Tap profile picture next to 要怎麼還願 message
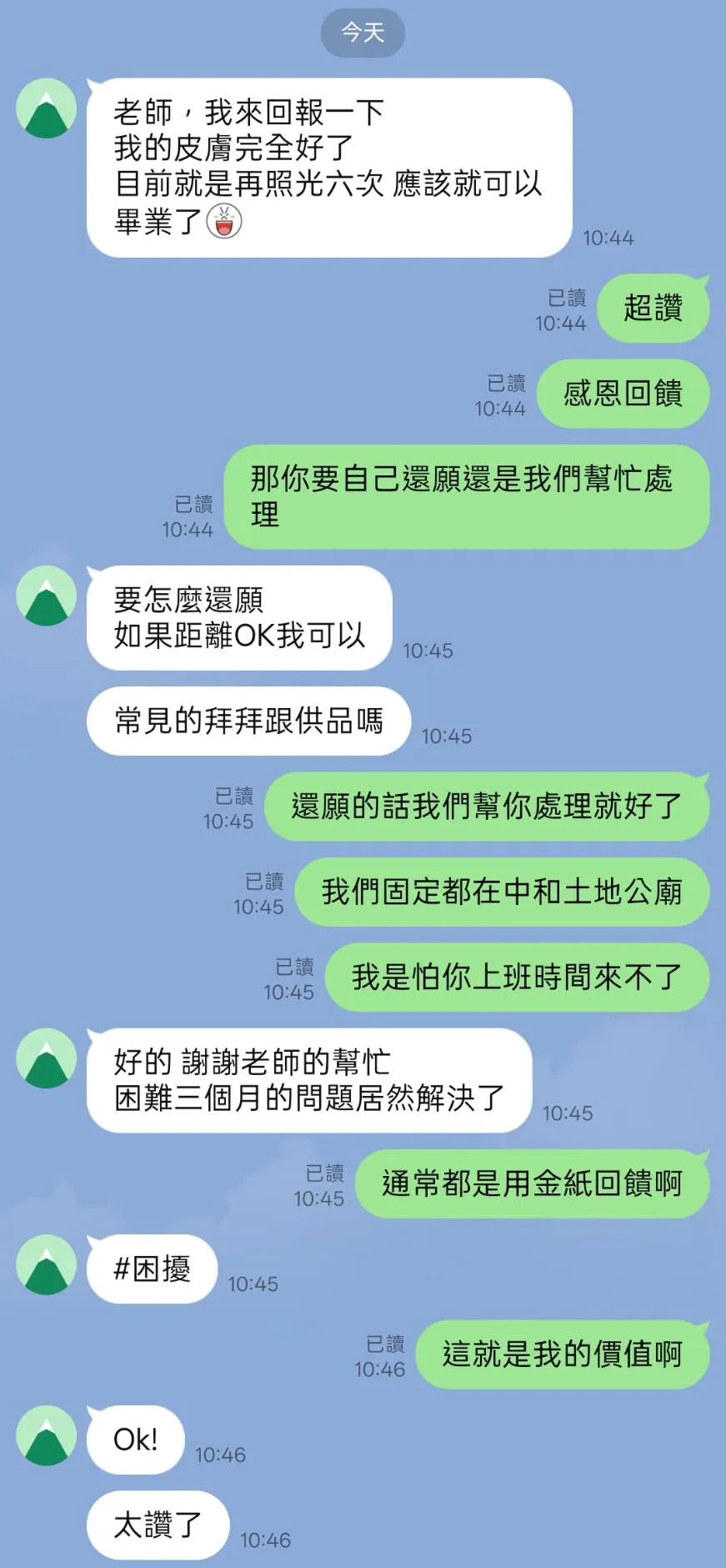The height and width of the screenshot is (1568, 726). pyautogui.click(x=47, y=596)
